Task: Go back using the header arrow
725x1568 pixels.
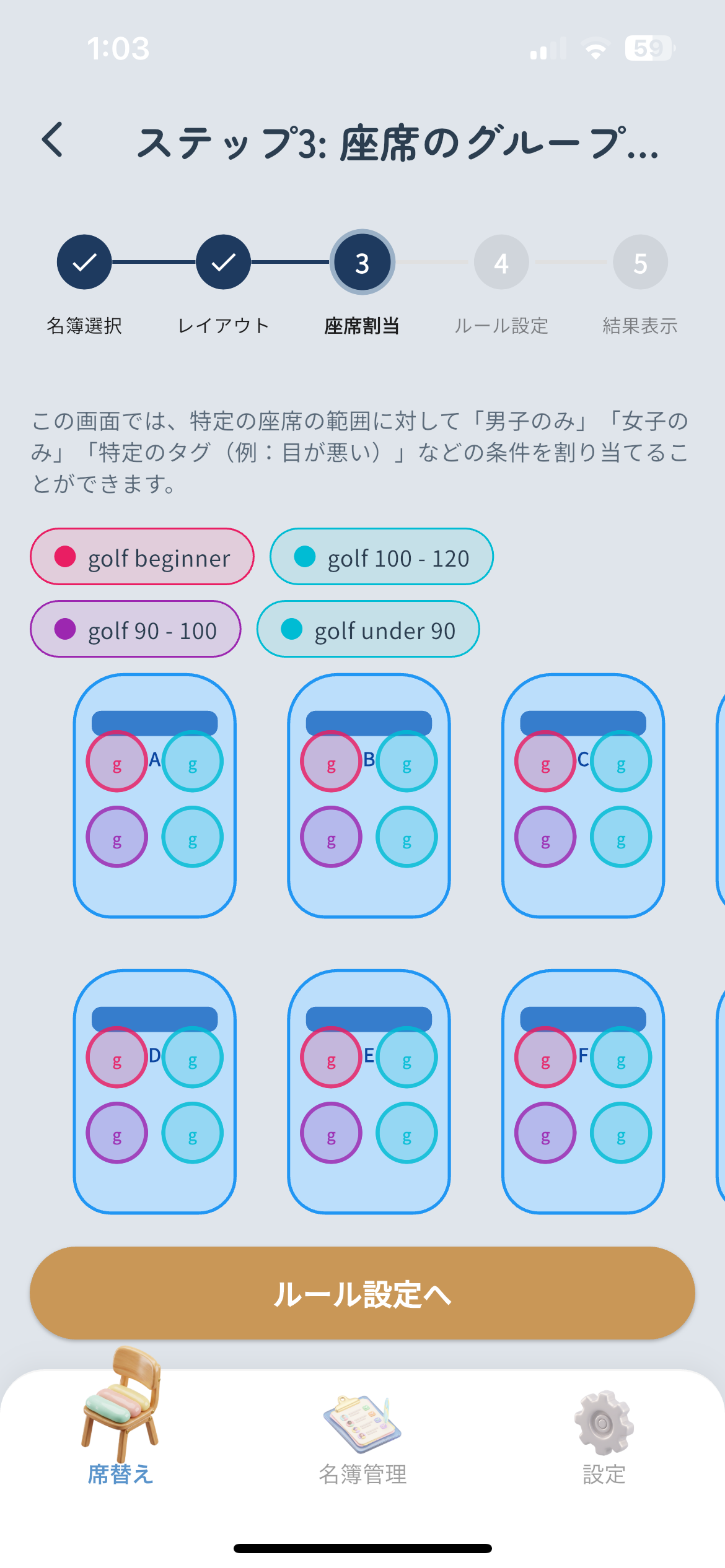Action: 53,140
